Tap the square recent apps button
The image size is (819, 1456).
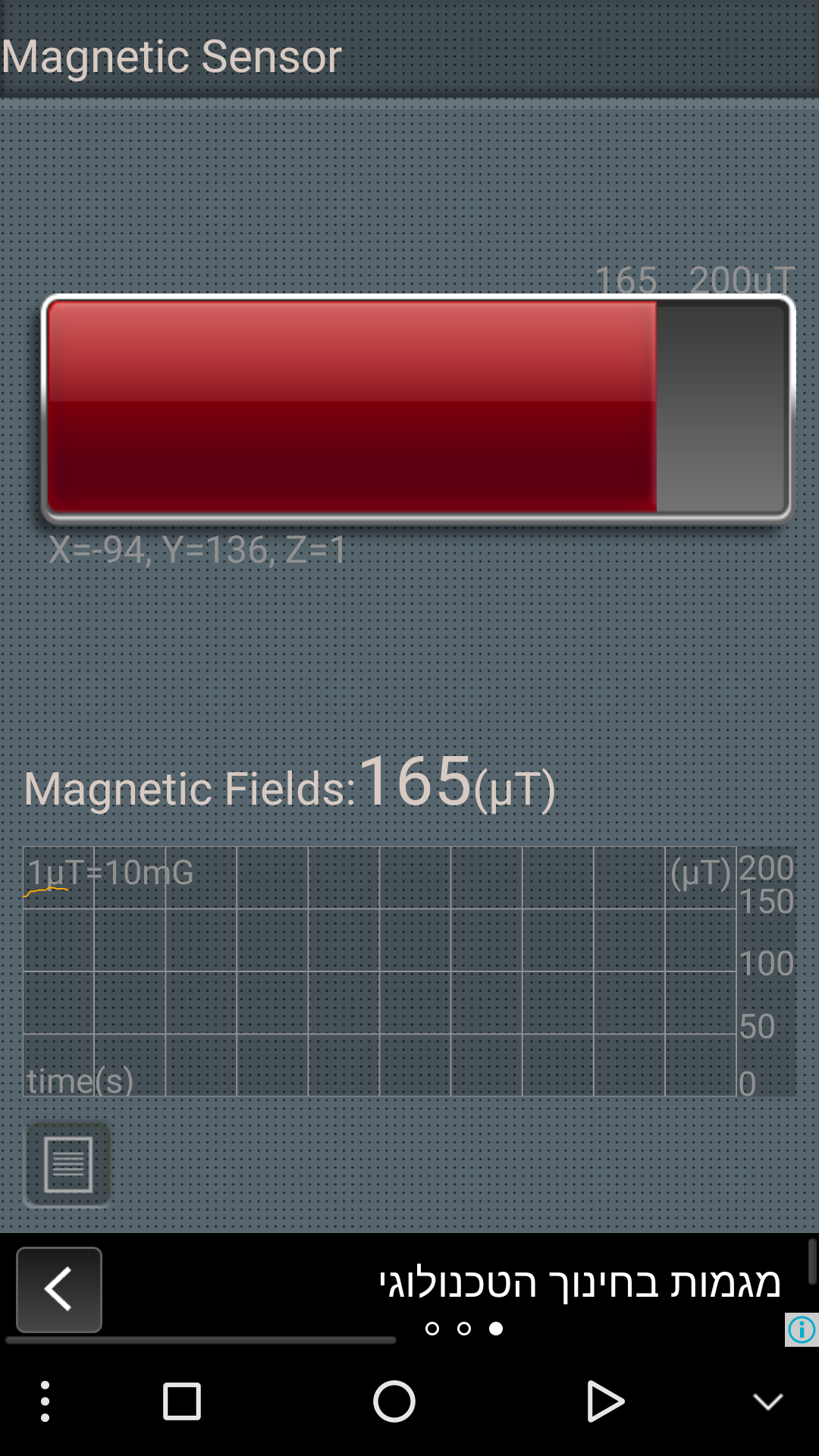pos(182,1401)
